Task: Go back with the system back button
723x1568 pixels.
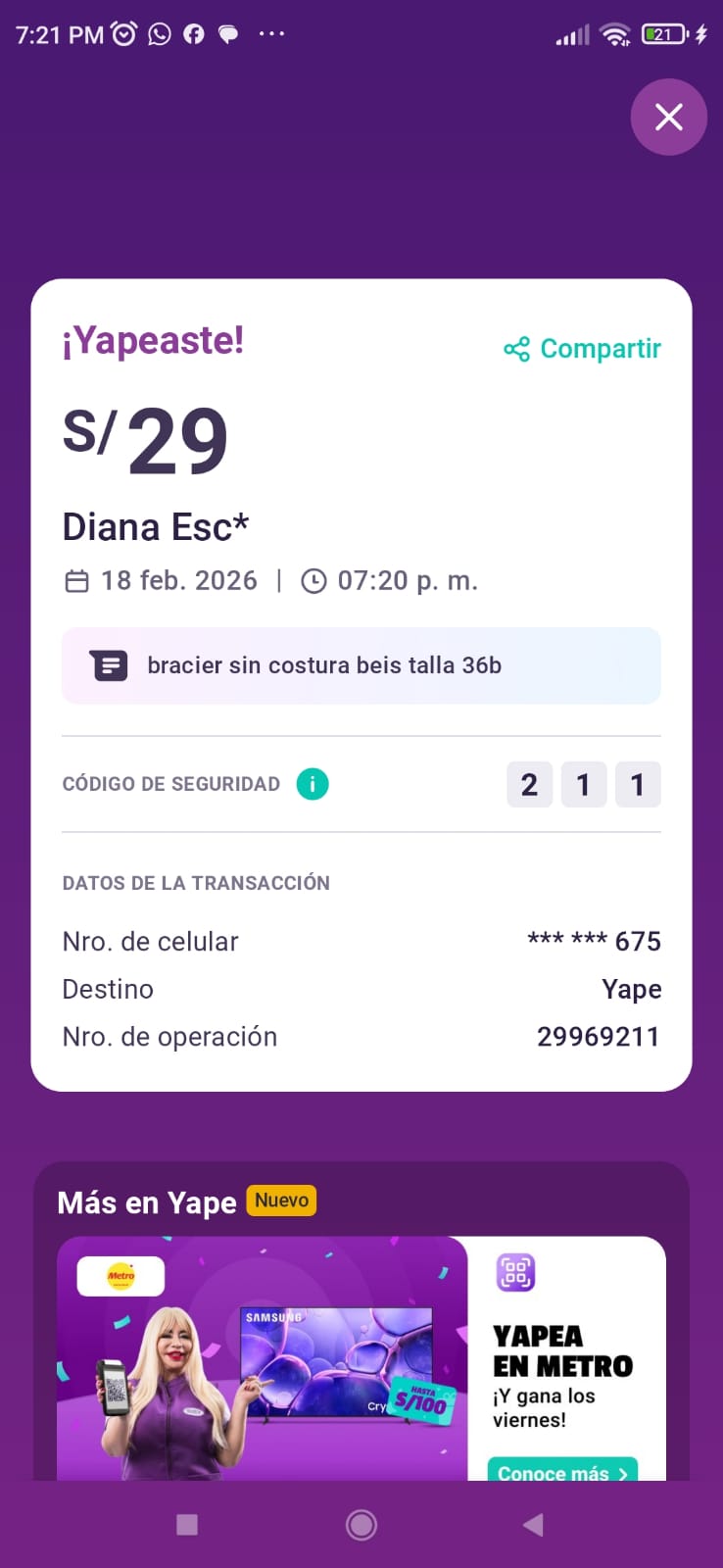Action: coord(533,1525)
